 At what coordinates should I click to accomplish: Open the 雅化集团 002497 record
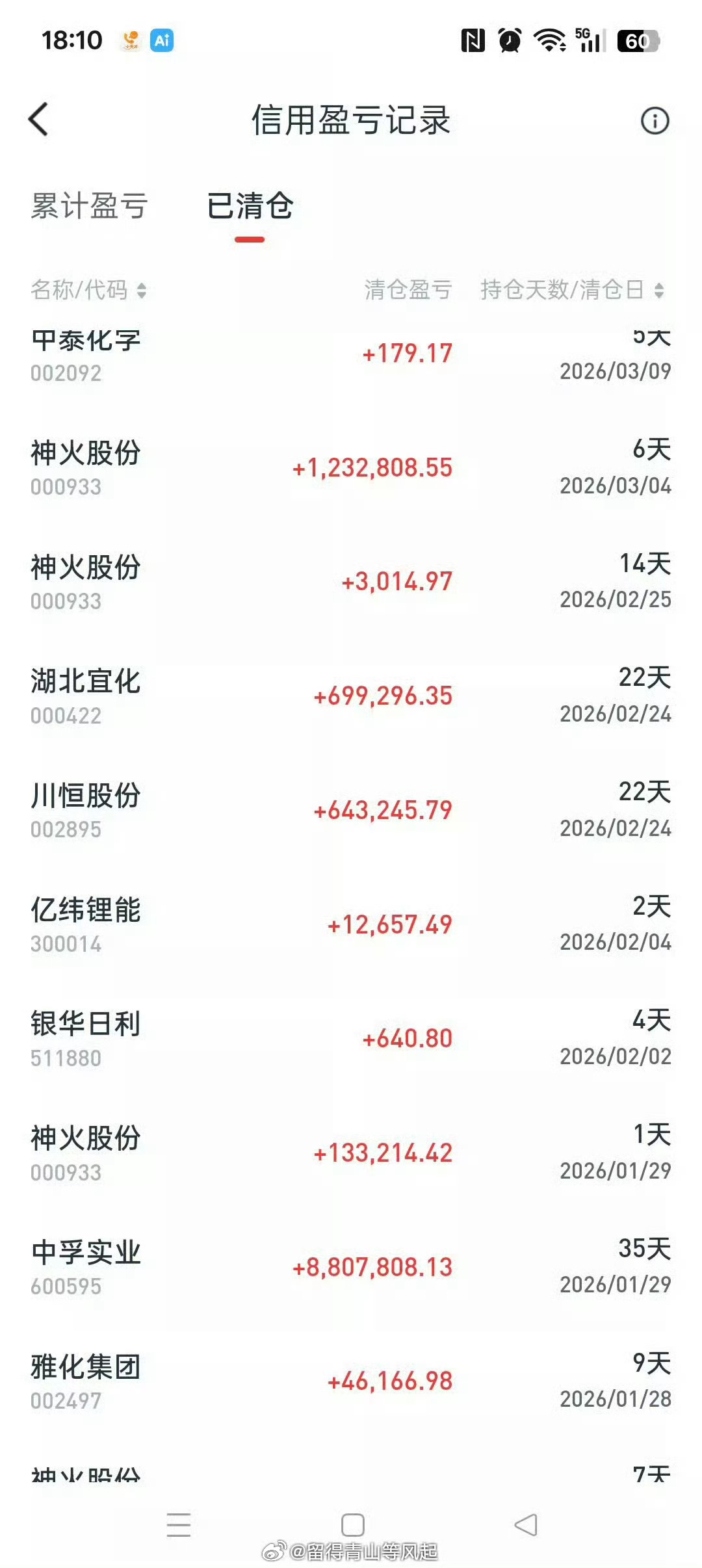click(351, 1381)
